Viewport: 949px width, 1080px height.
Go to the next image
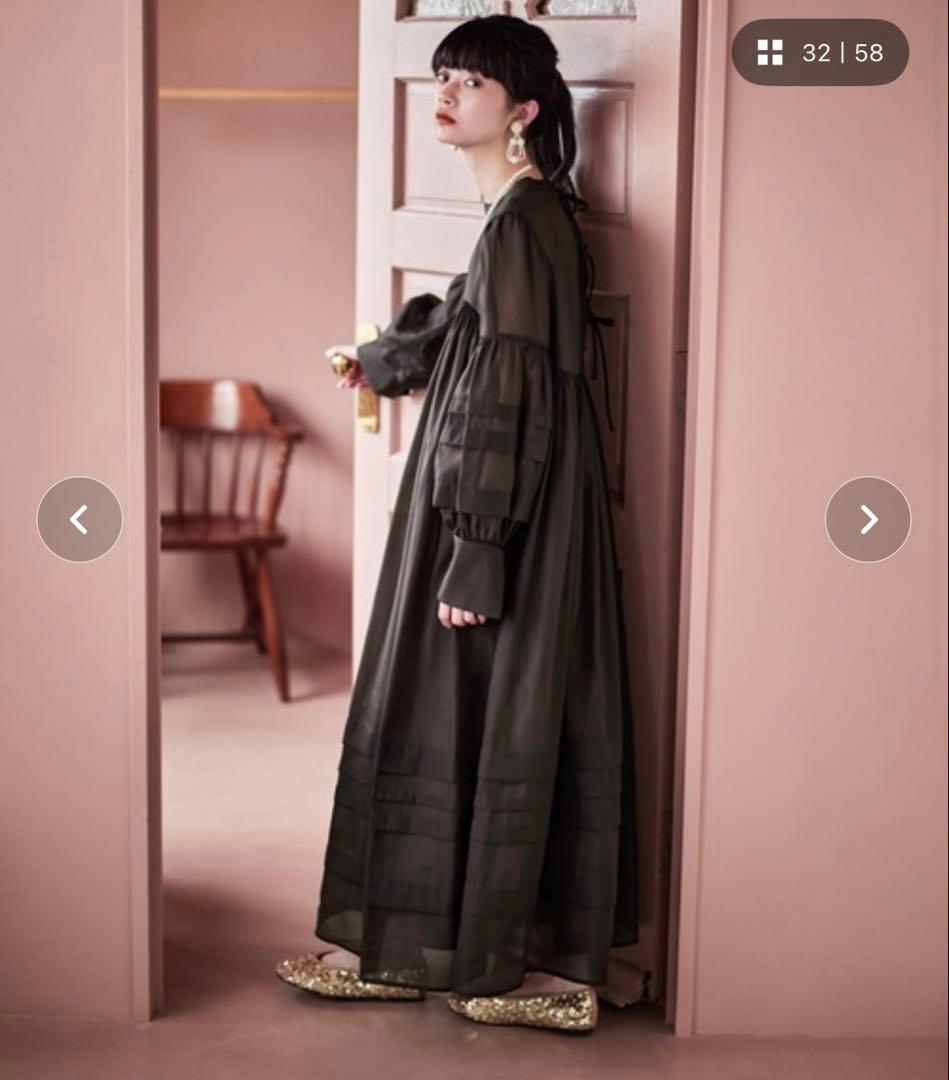tap(868, 519)
